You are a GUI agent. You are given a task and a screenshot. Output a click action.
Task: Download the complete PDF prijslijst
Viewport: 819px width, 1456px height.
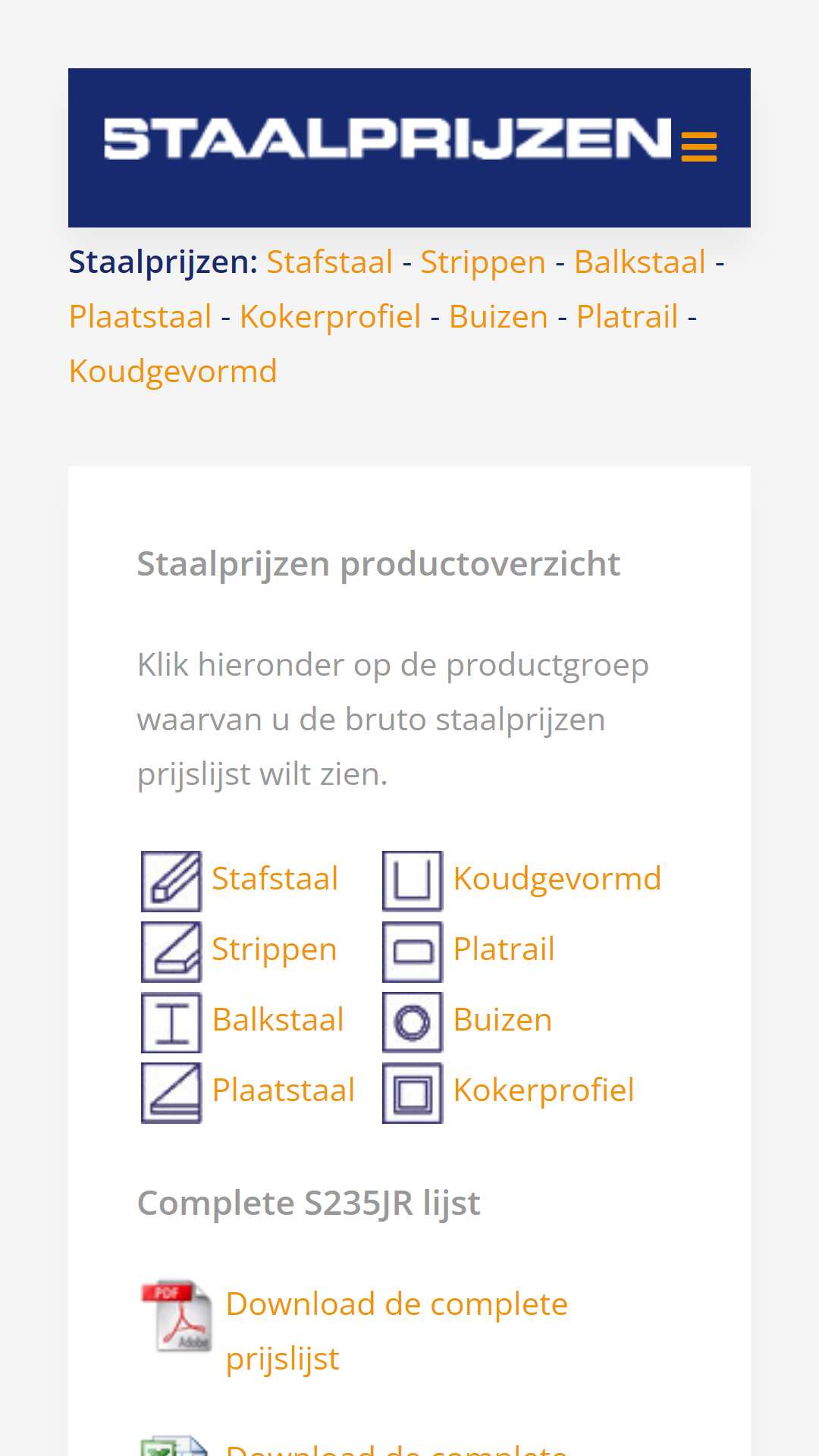click(397, 1332)
